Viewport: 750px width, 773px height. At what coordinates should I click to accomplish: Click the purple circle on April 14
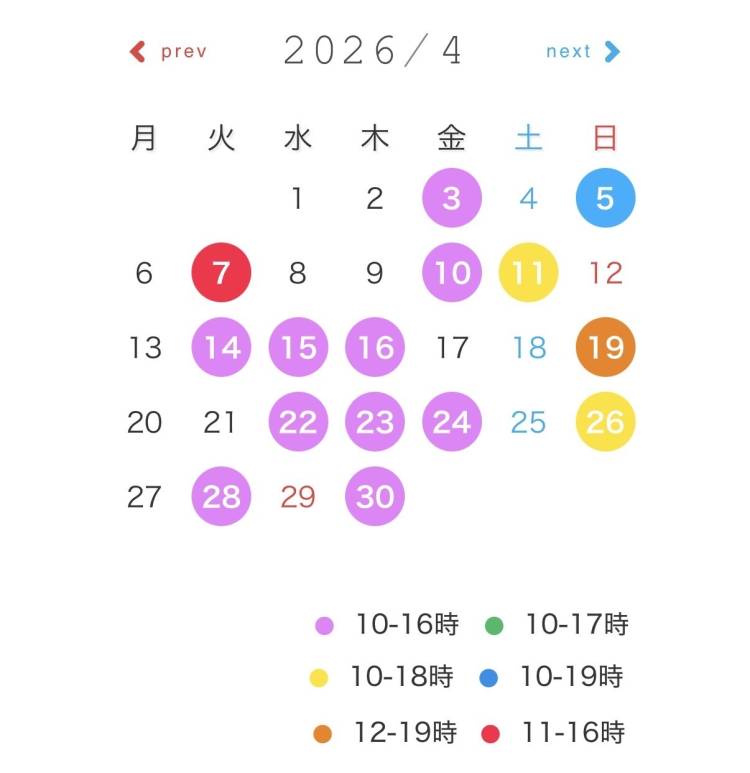pos(220,347)
